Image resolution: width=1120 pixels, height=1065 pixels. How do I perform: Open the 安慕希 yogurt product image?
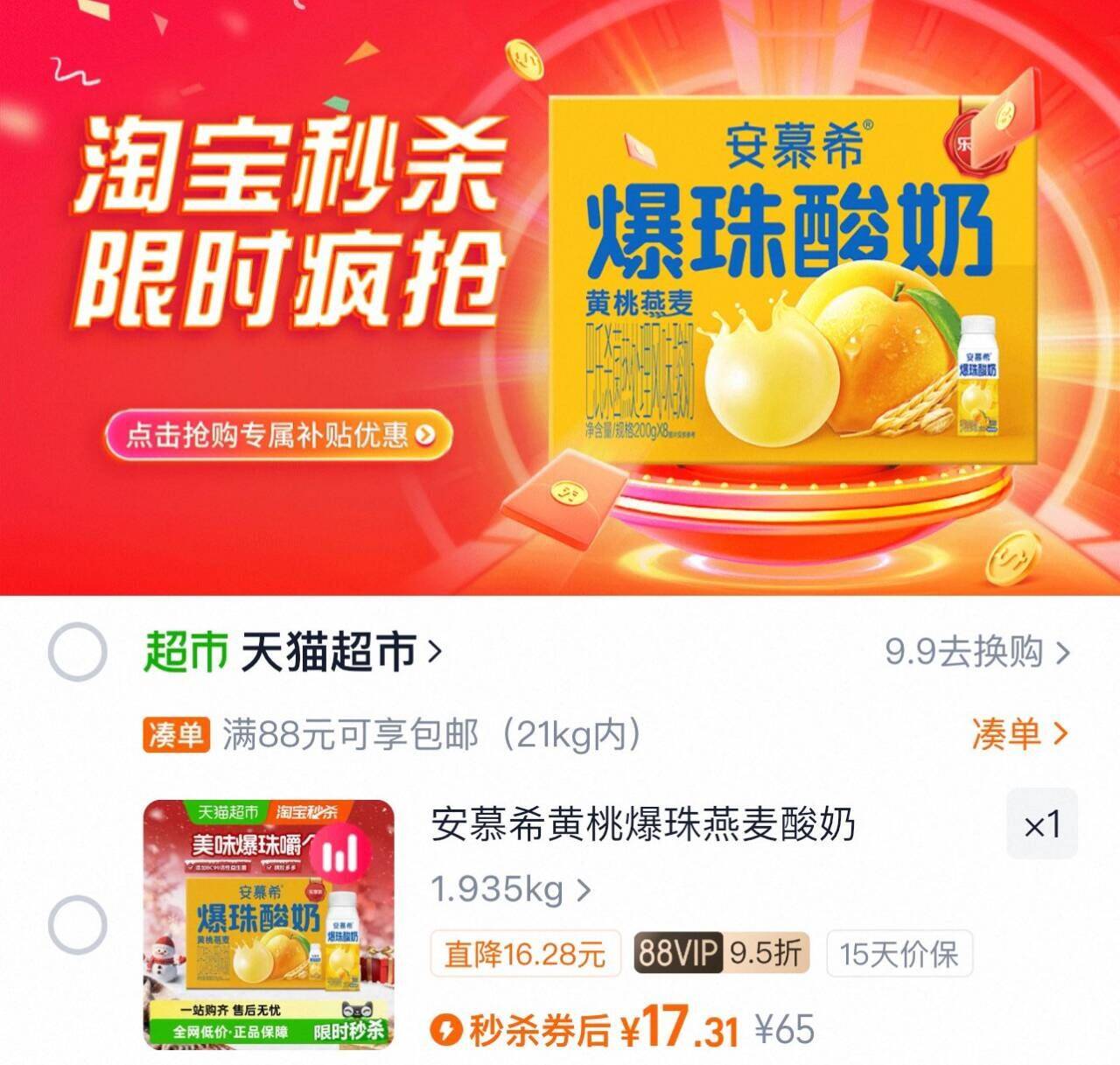[269, 923]
